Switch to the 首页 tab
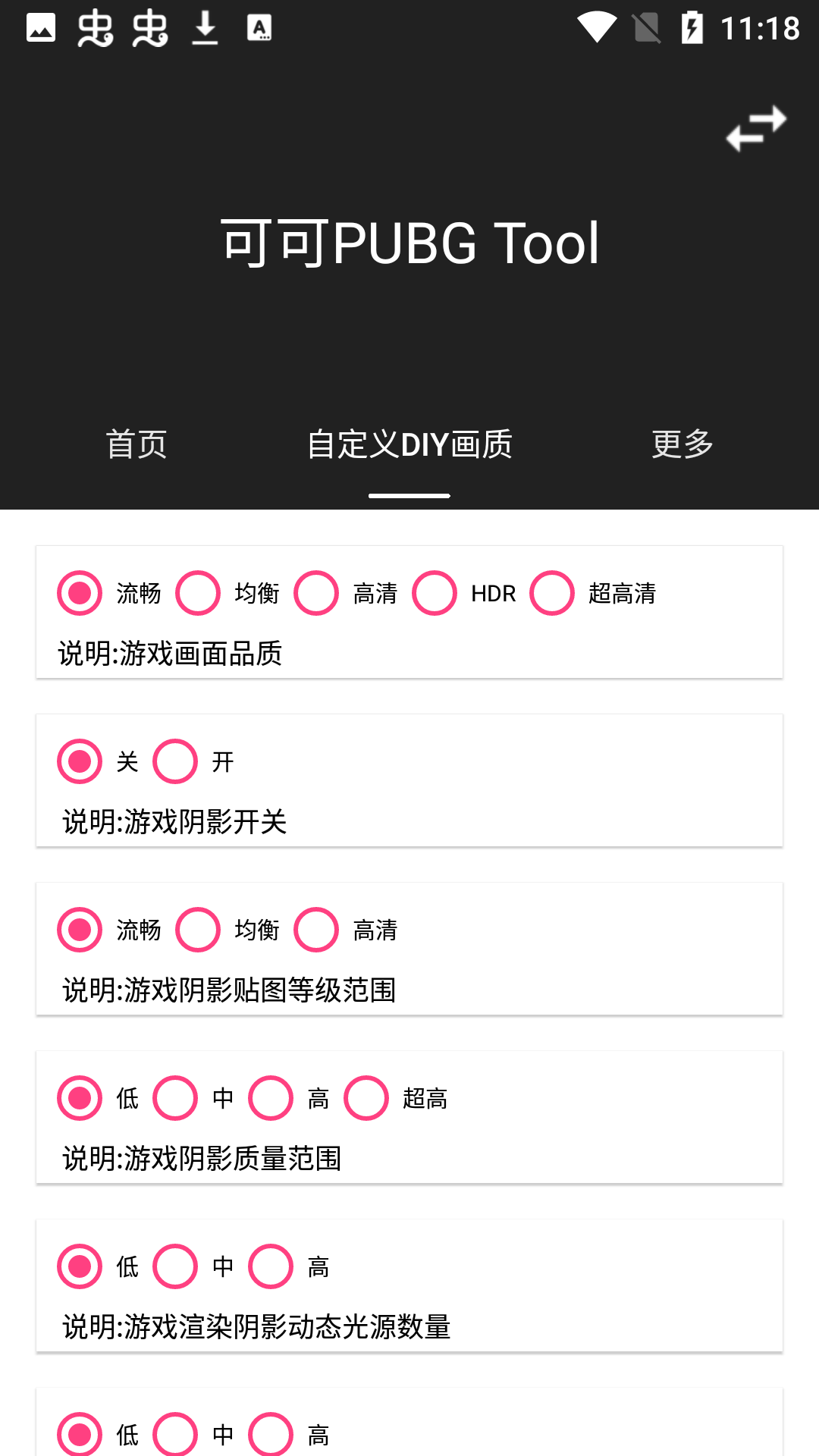The image size is (819, 1456). pos(136,444)
